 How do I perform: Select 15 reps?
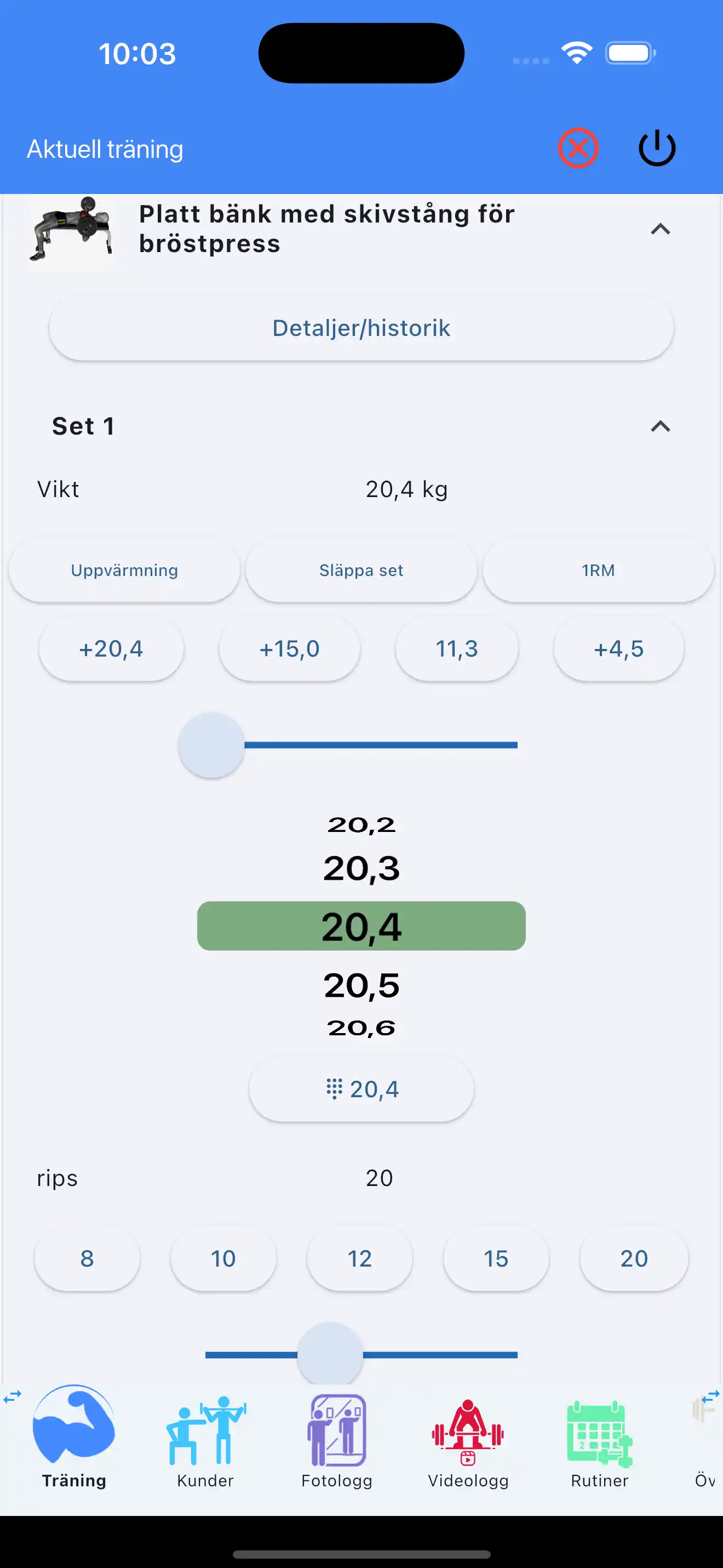click(x=496, y=1259)
